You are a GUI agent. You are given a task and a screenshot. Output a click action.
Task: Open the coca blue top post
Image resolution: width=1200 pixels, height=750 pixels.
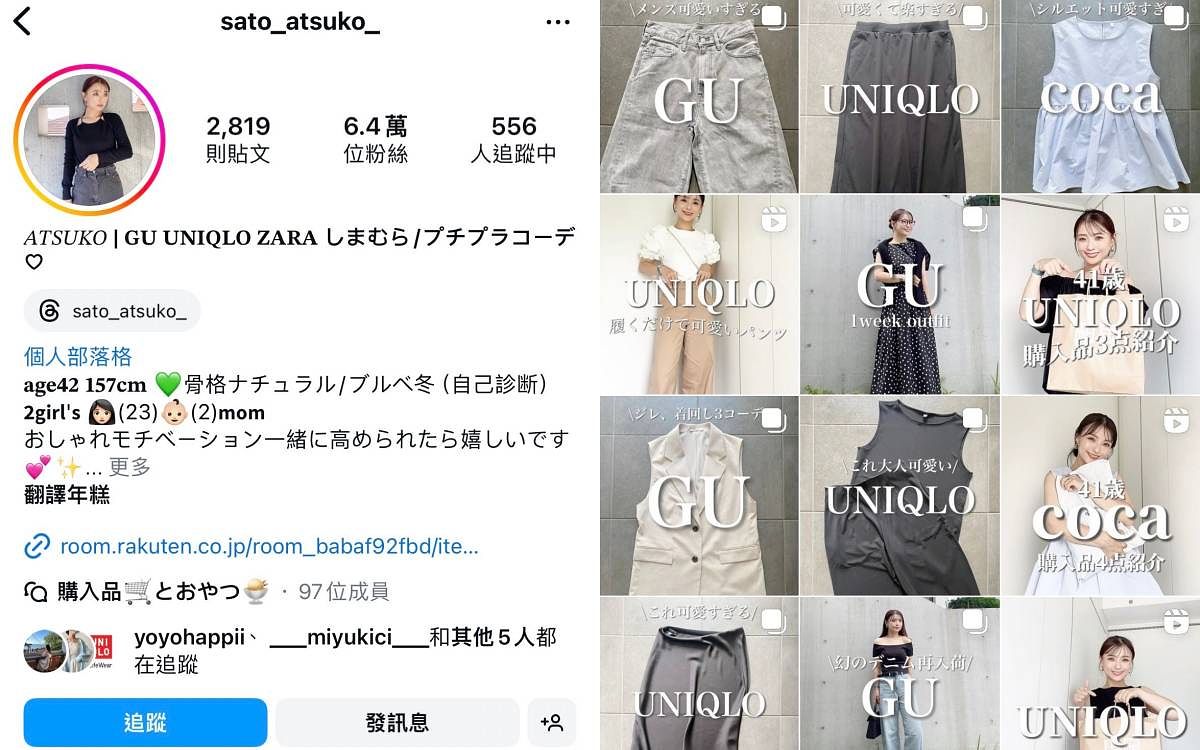tap(1100, 97)
